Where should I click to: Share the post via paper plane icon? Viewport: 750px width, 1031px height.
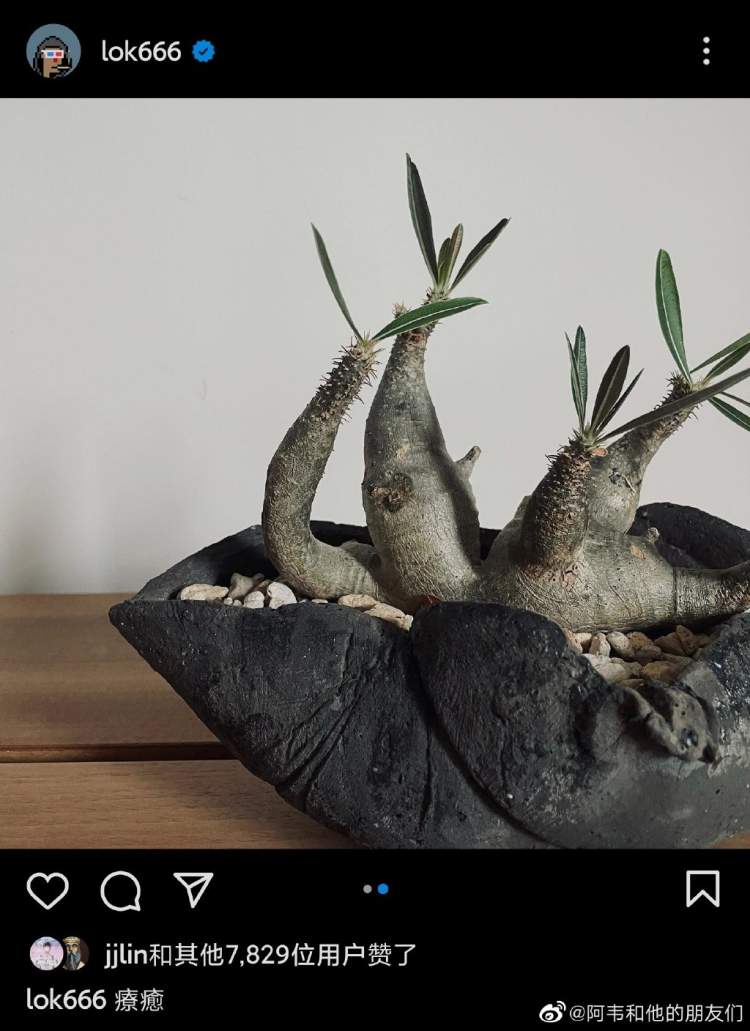193,889
